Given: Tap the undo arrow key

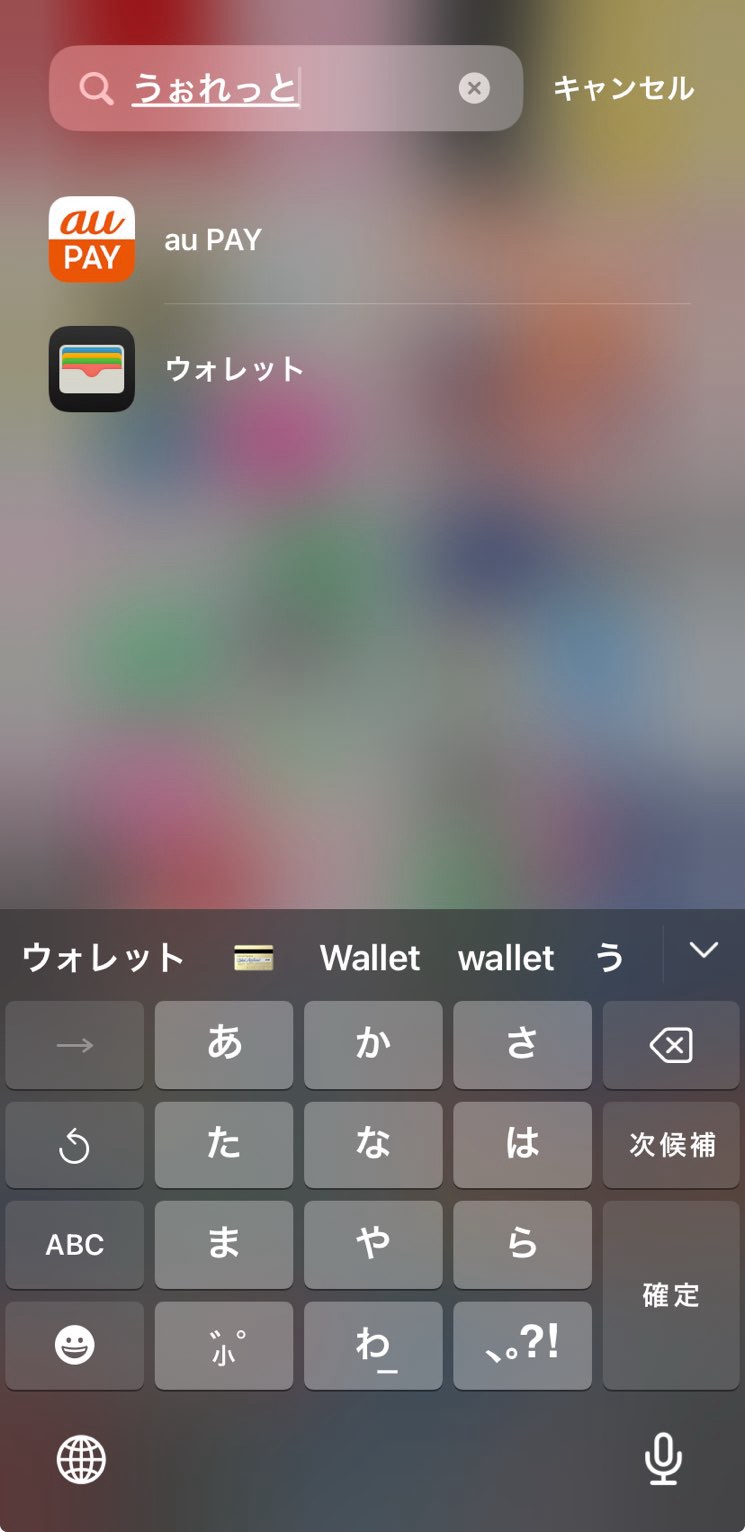Looking at the screenshot, I should click(75, 1146).
